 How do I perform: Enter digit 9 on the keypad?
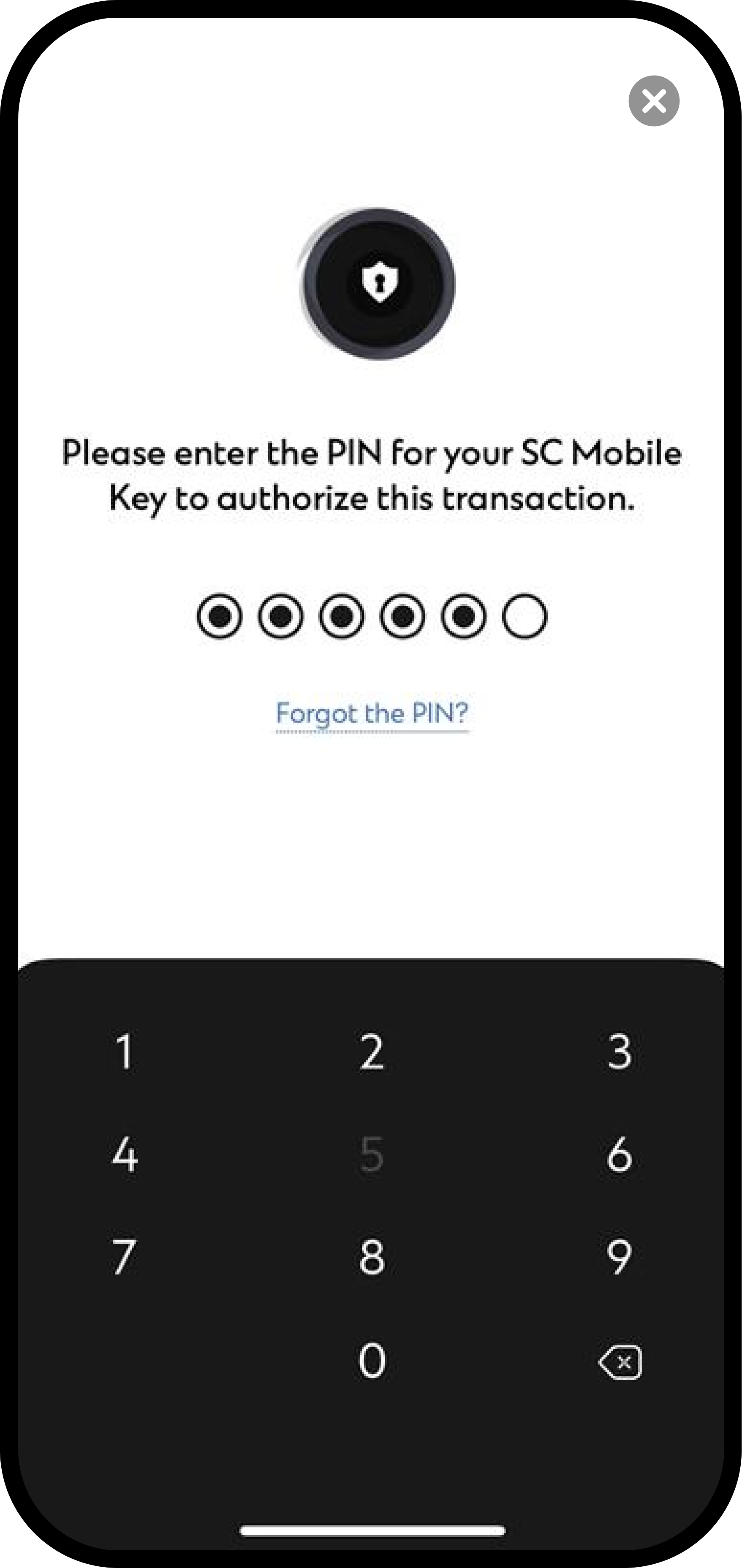tap(620, 1257)
